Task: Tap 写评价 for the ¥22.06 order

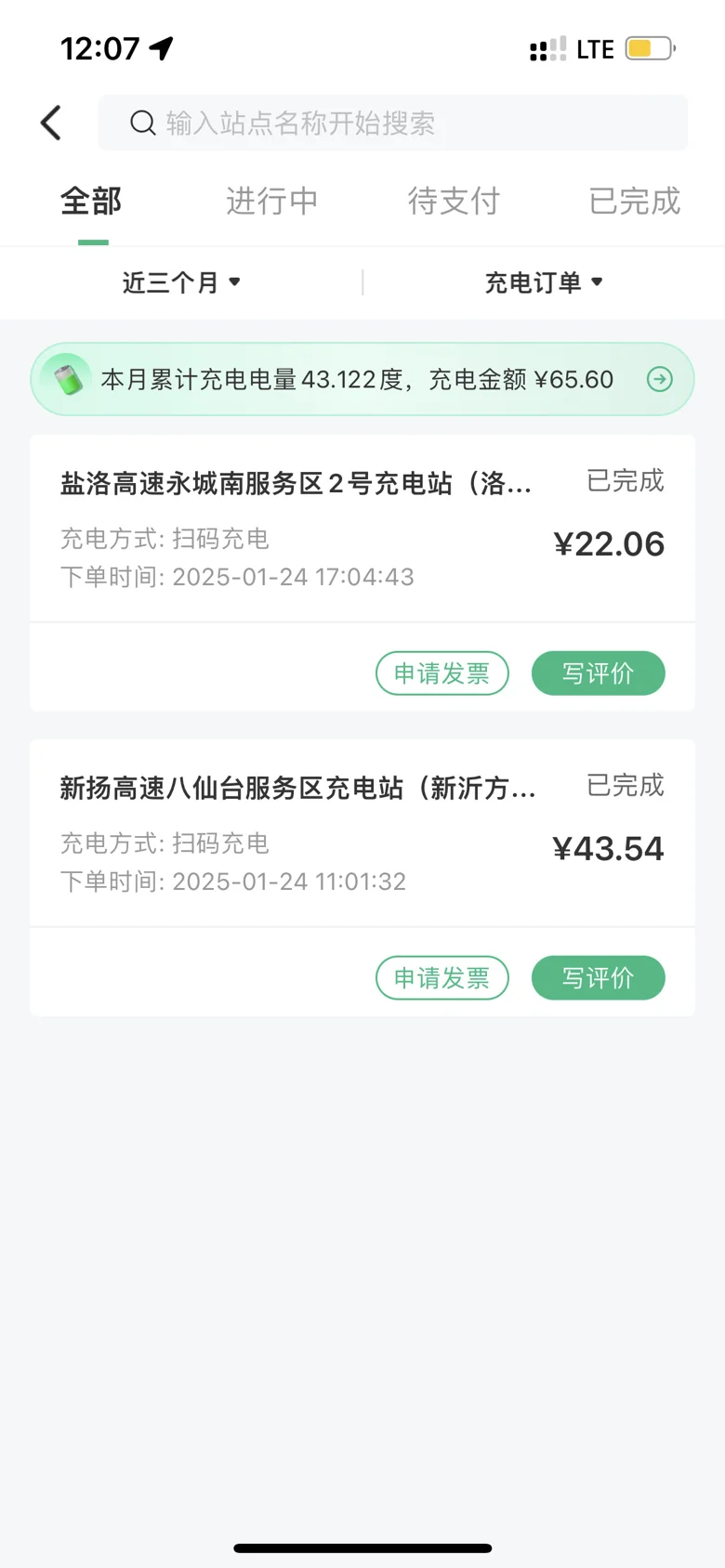Action: click(x=599, y=673)
